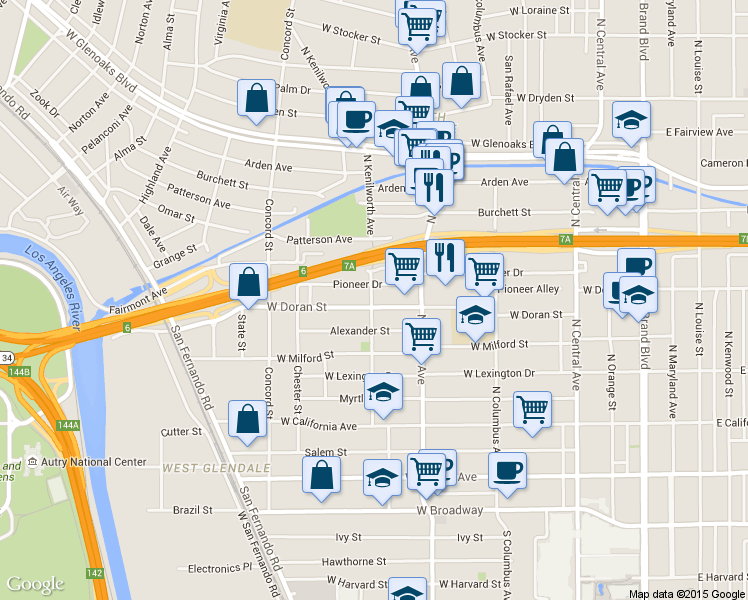Select the grocery cart marker by Alexander St
This screenshot has height=600, width=748.
coord(422,340)
